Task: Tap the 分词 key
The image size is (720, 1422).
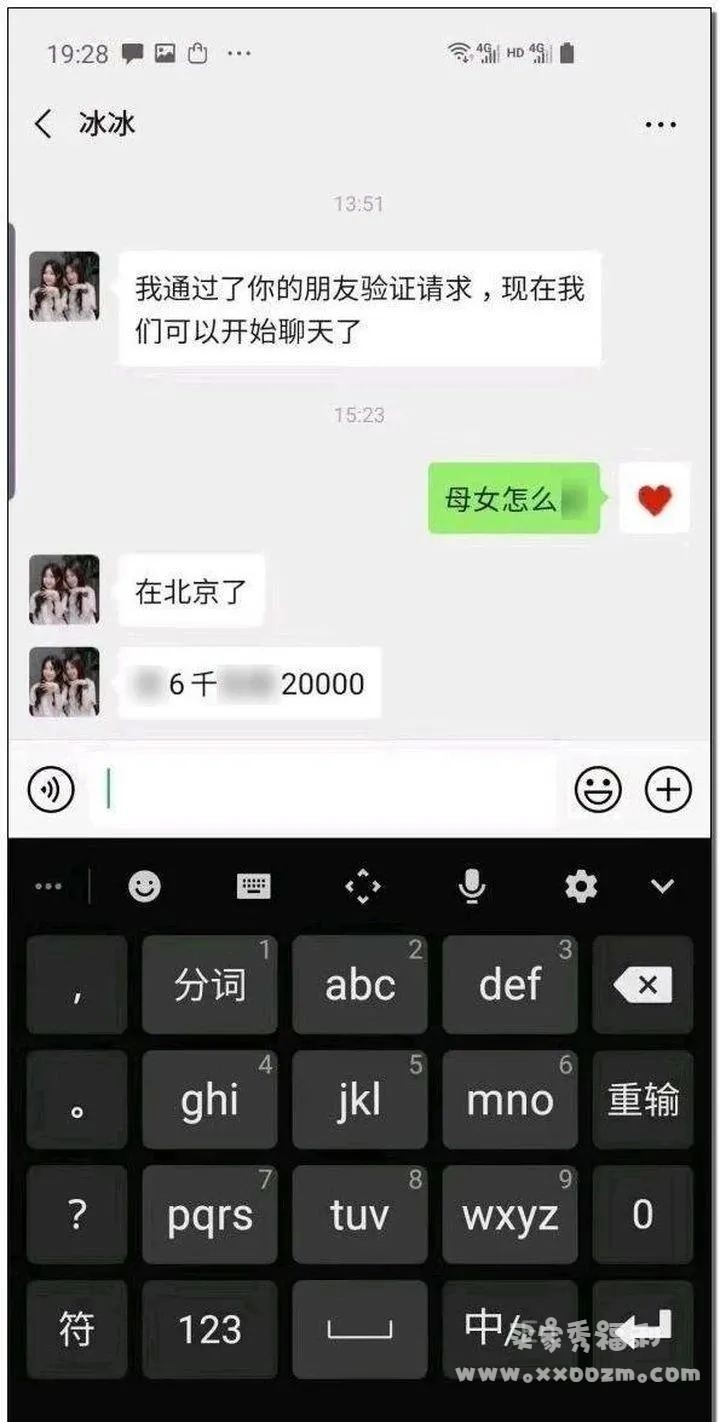Action: click(x=210, y=986)
